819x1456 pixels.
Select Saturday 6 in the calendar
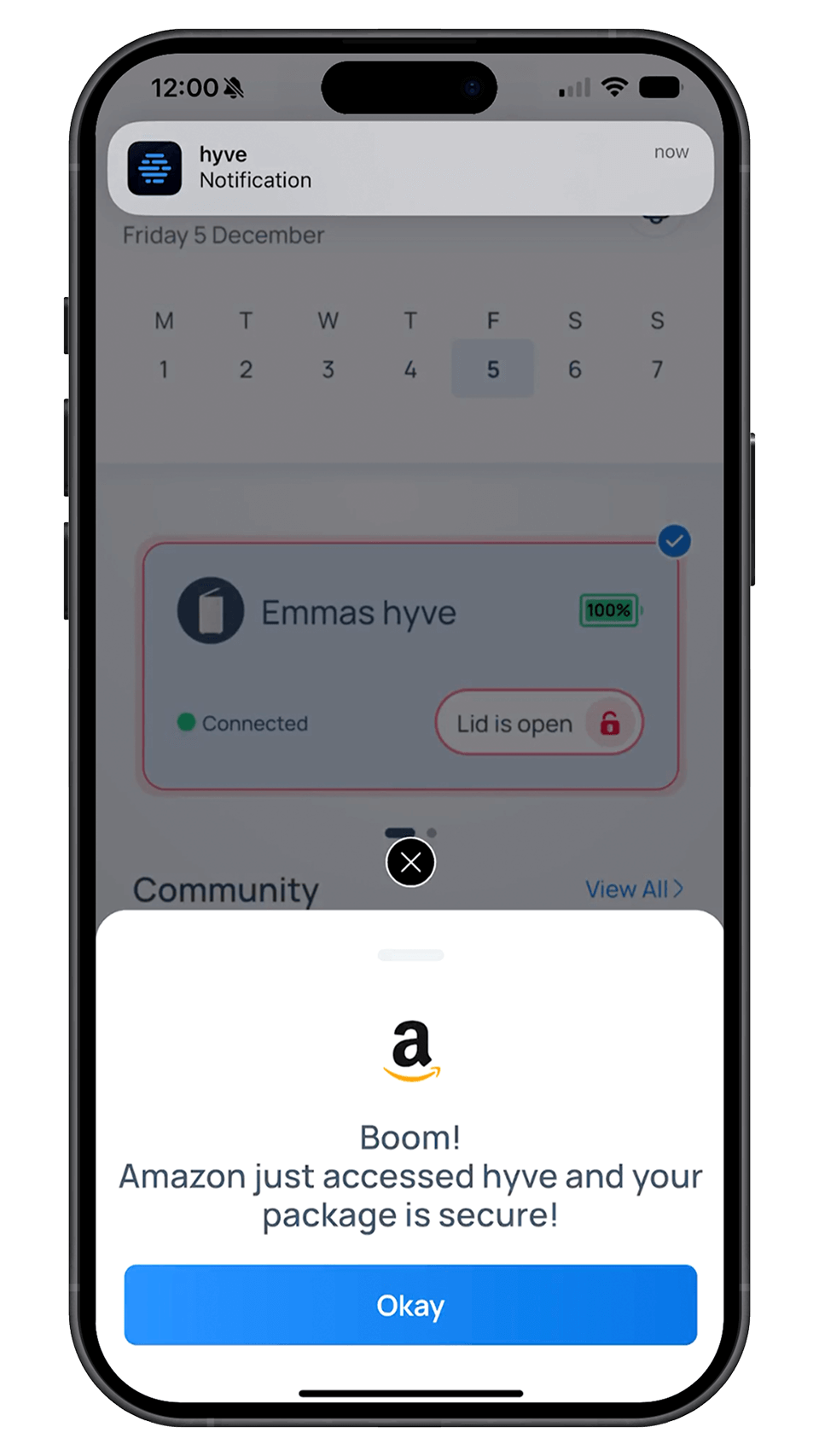(x=574, y=369)
